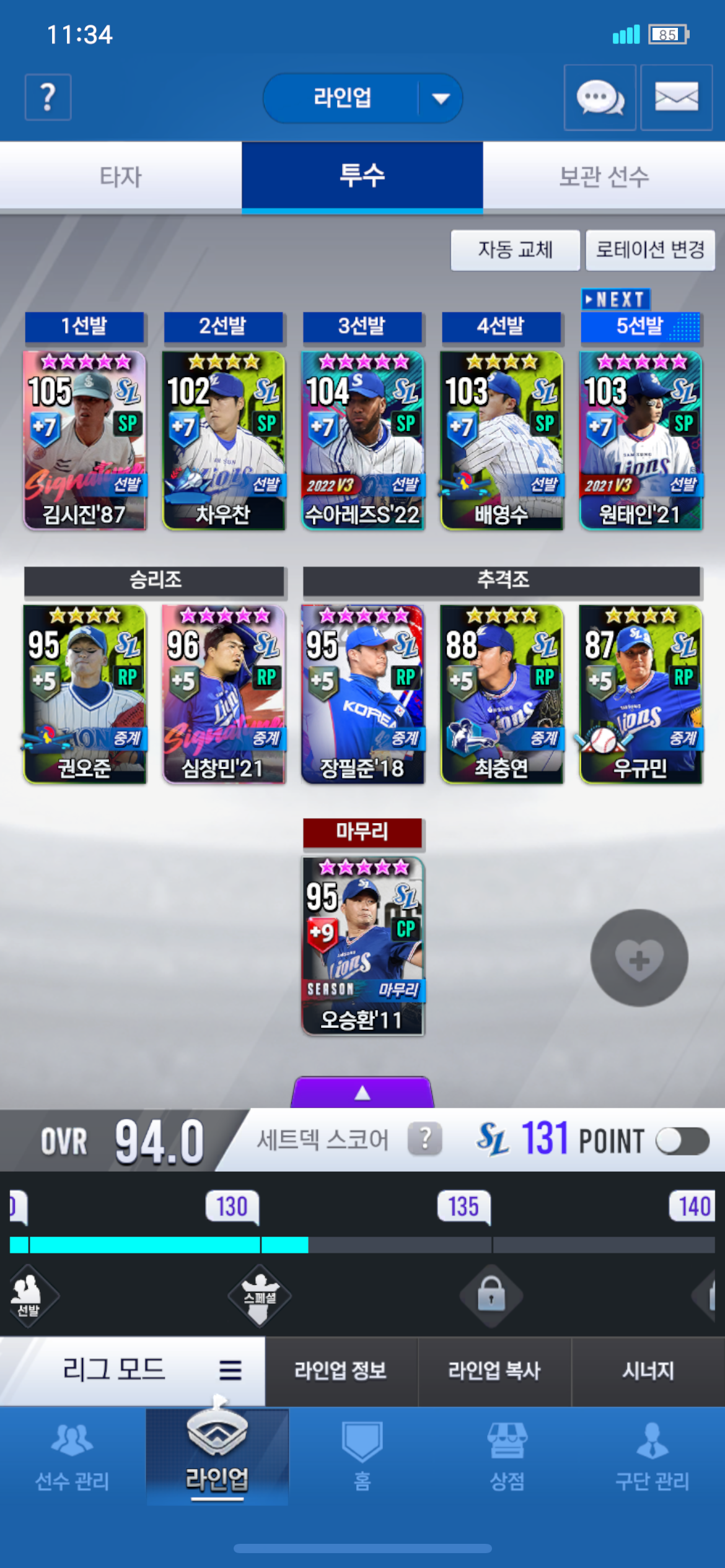
Task: Switch to the 보관 선수 tab
Action: tap(604, 176)
